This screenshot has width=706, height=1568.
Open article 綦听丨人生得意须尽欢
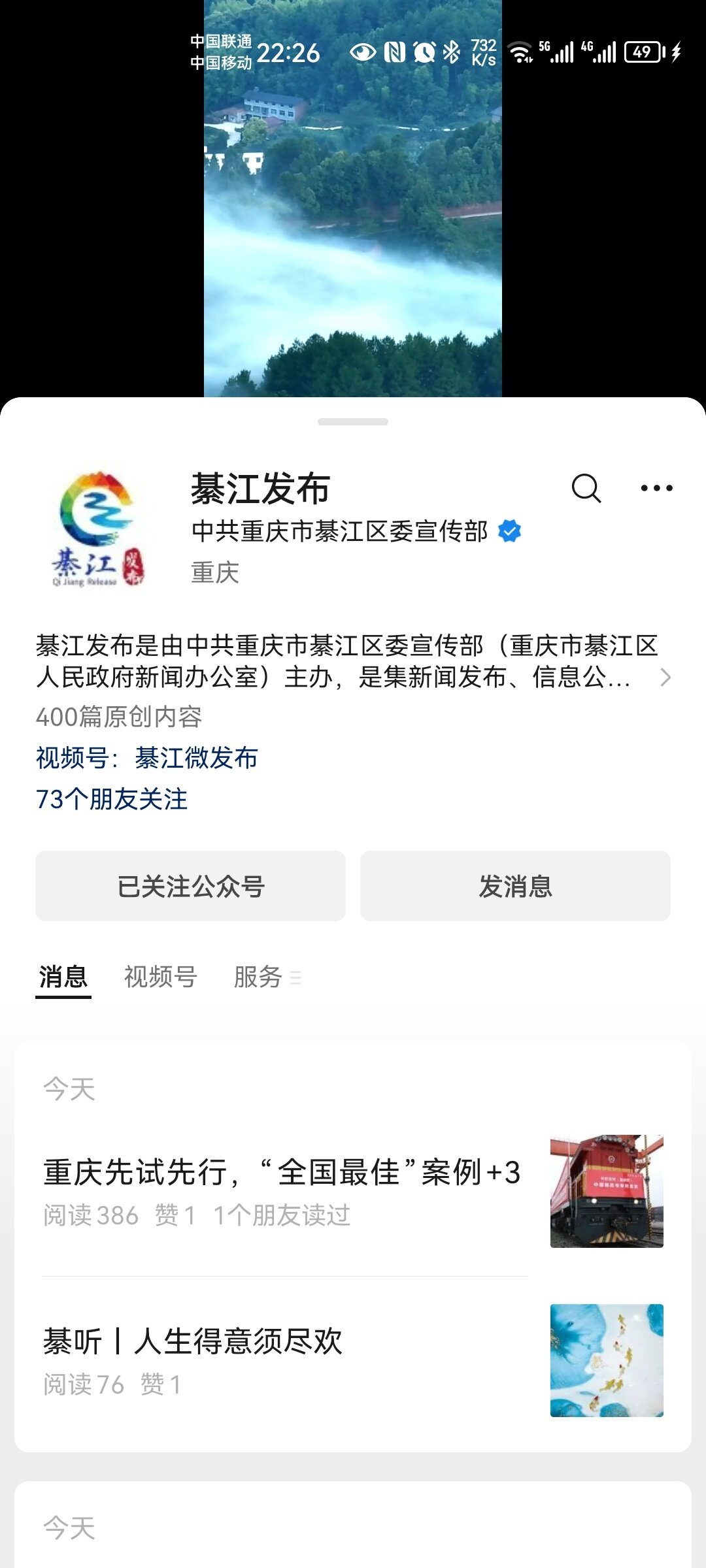(x=193, y=1341)
